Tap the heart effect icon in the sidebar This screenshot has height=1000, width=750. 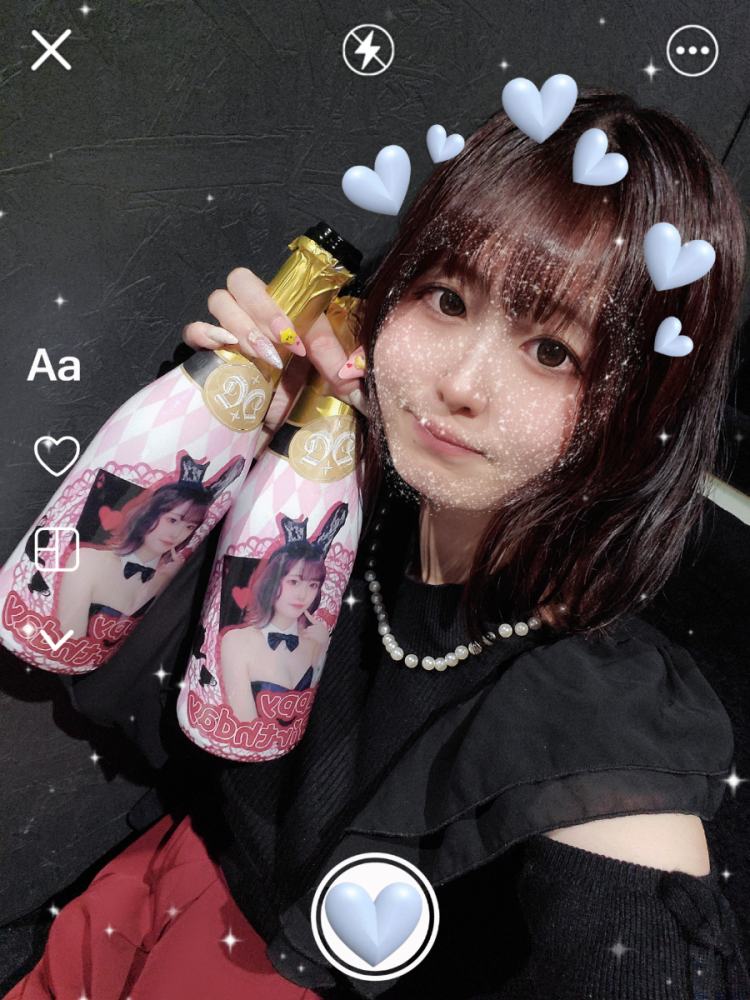click(57, 455)
